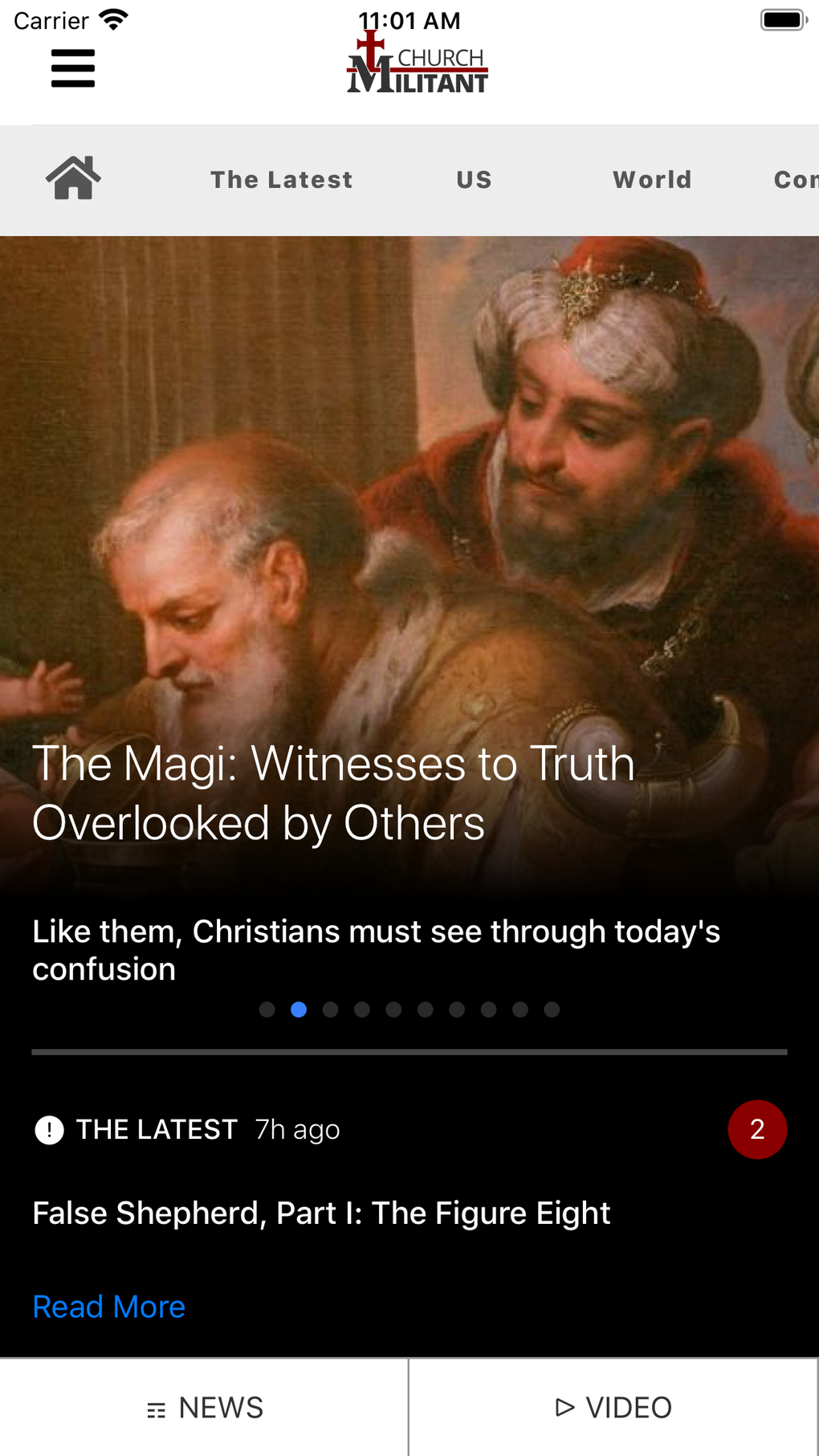This screenshot has width=819, height=1456.
Task: Select the first carousel dot
Action: pyautogui.click(x=267, y=1009)
